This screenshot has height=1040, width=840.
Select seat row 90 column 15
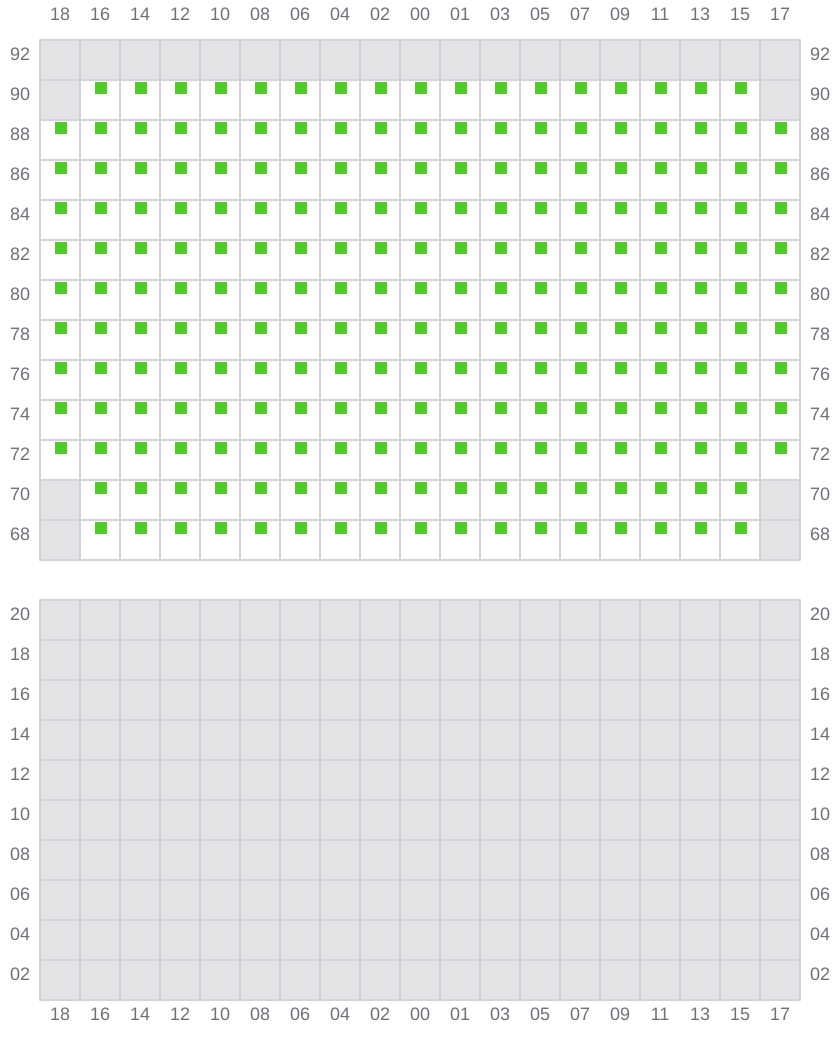click(741, 88)
